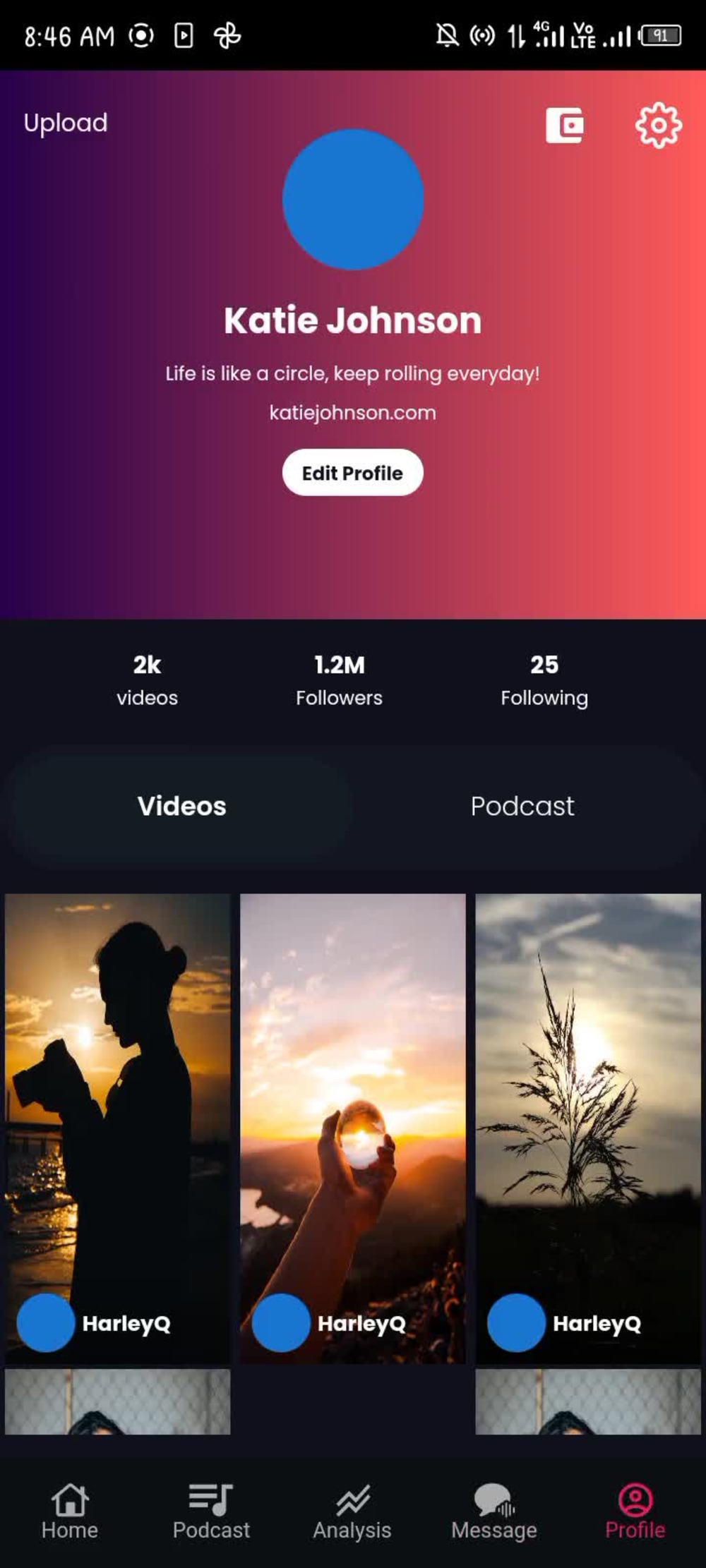The image size is (706, 1568).
Task: Switch to the Podcast segment under stats
Action: pyautogui.click(x=522, y=806)
